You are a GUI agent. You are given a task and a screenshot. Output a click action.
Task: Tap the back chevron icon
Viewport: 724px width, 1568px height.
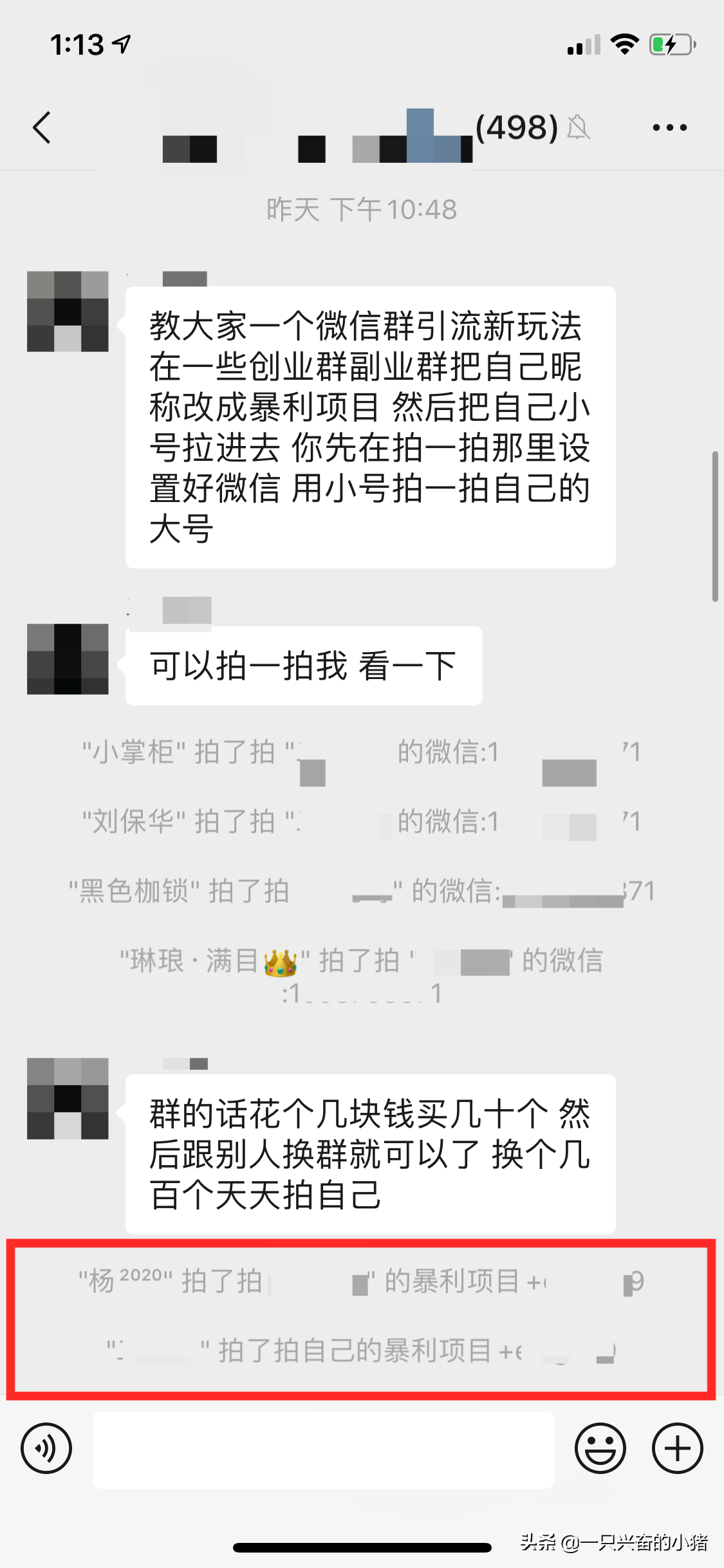41,127
